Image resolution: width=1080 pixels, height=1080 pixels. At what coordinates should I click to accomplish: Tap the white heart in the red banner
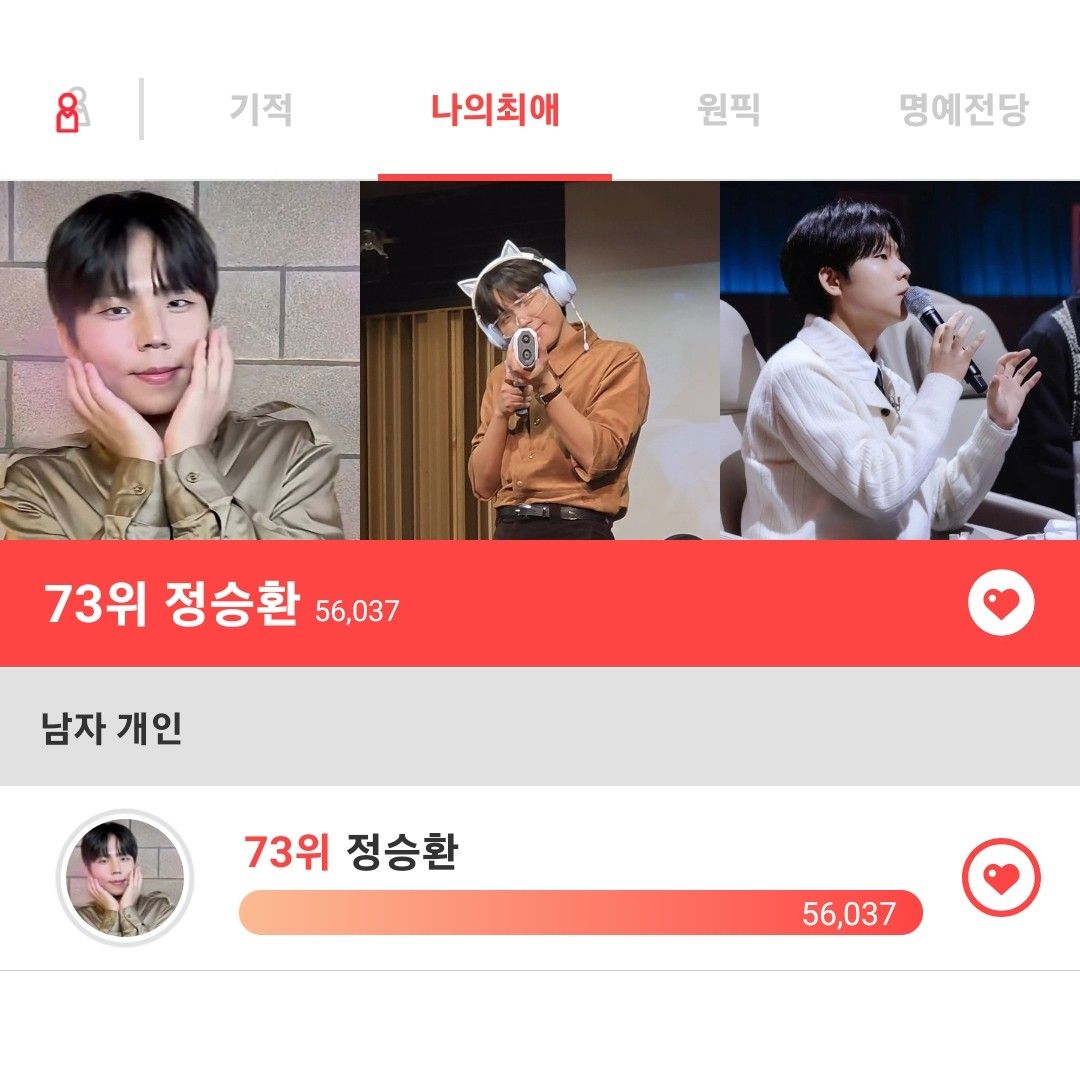click(1001, 603)
